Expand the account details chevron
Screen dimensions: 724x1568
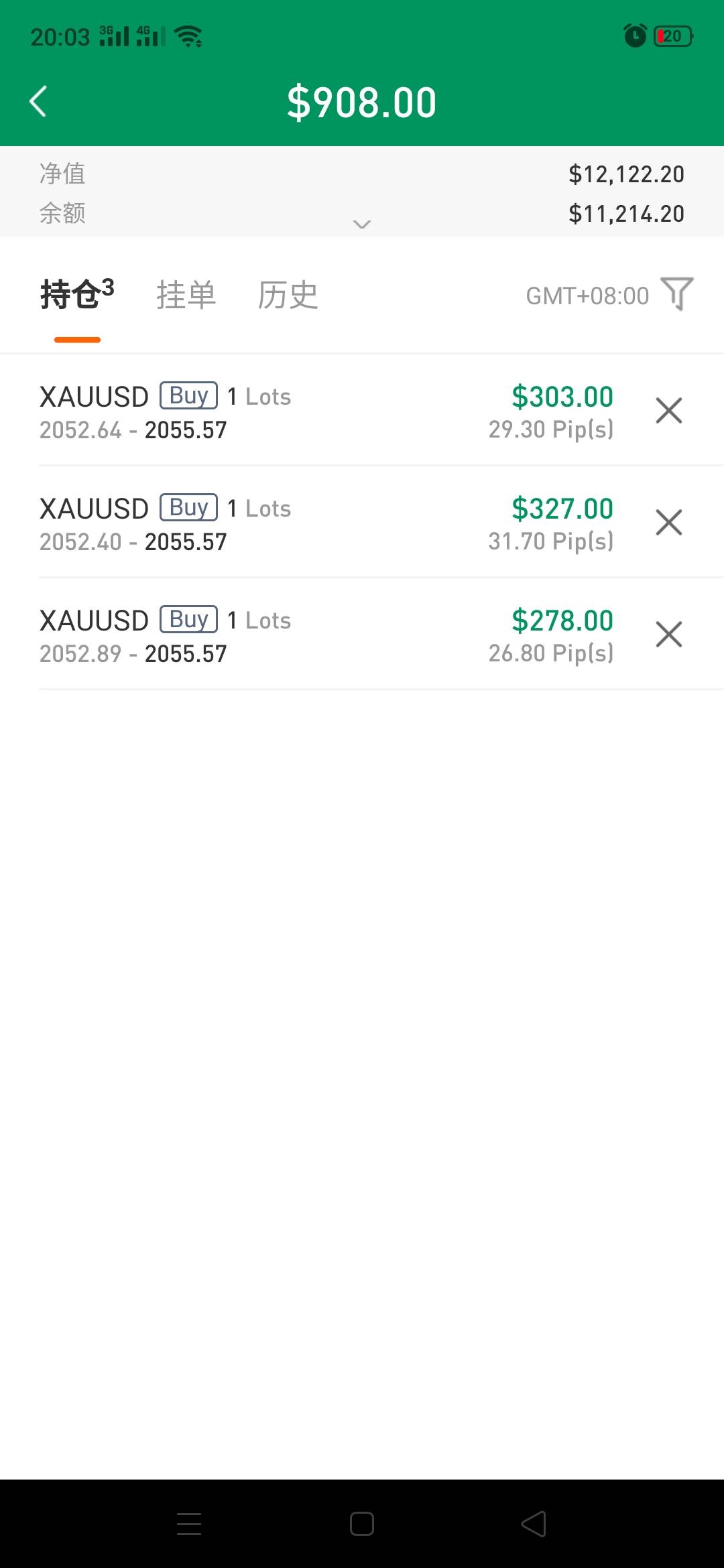[362, 224]
